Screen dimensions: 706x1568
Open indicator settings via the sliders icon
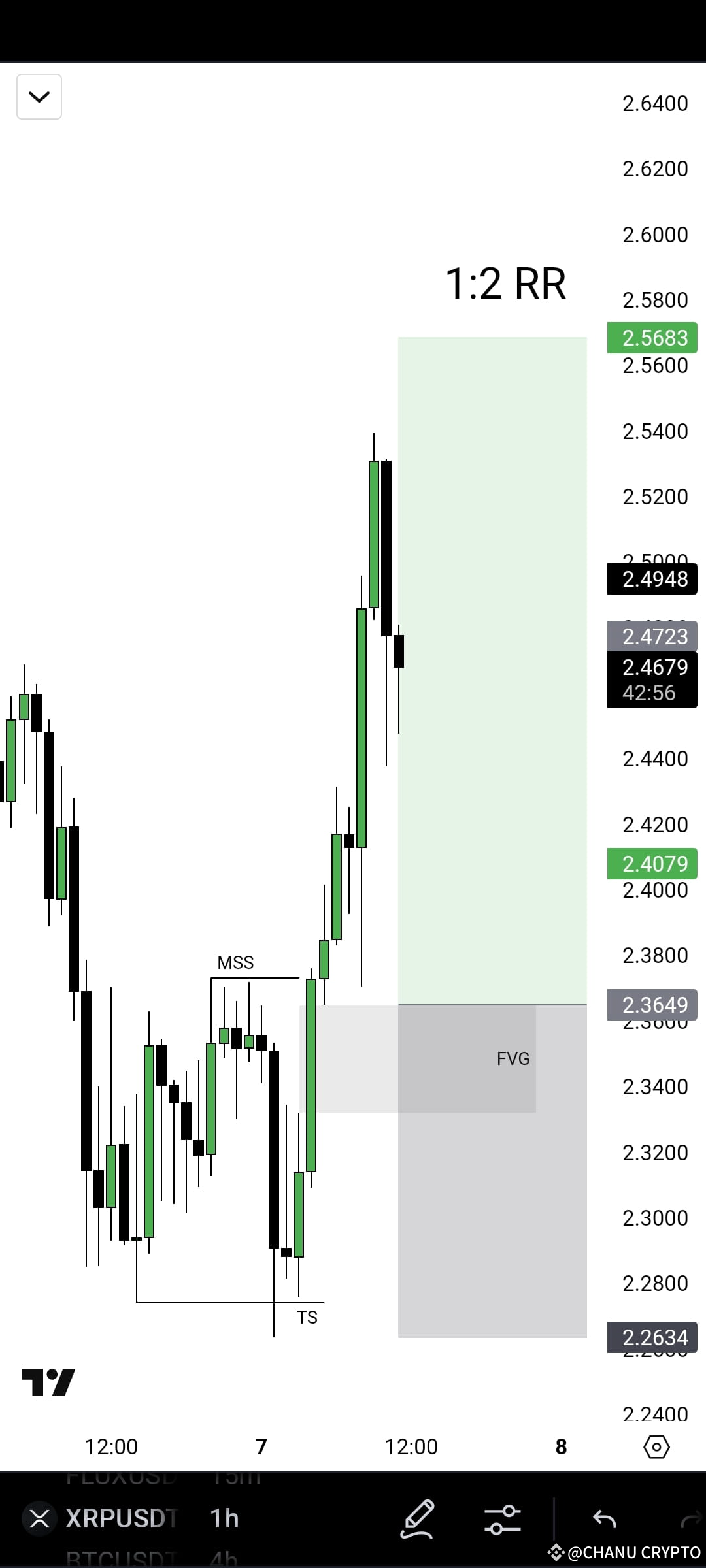[x=502, y=1518]
